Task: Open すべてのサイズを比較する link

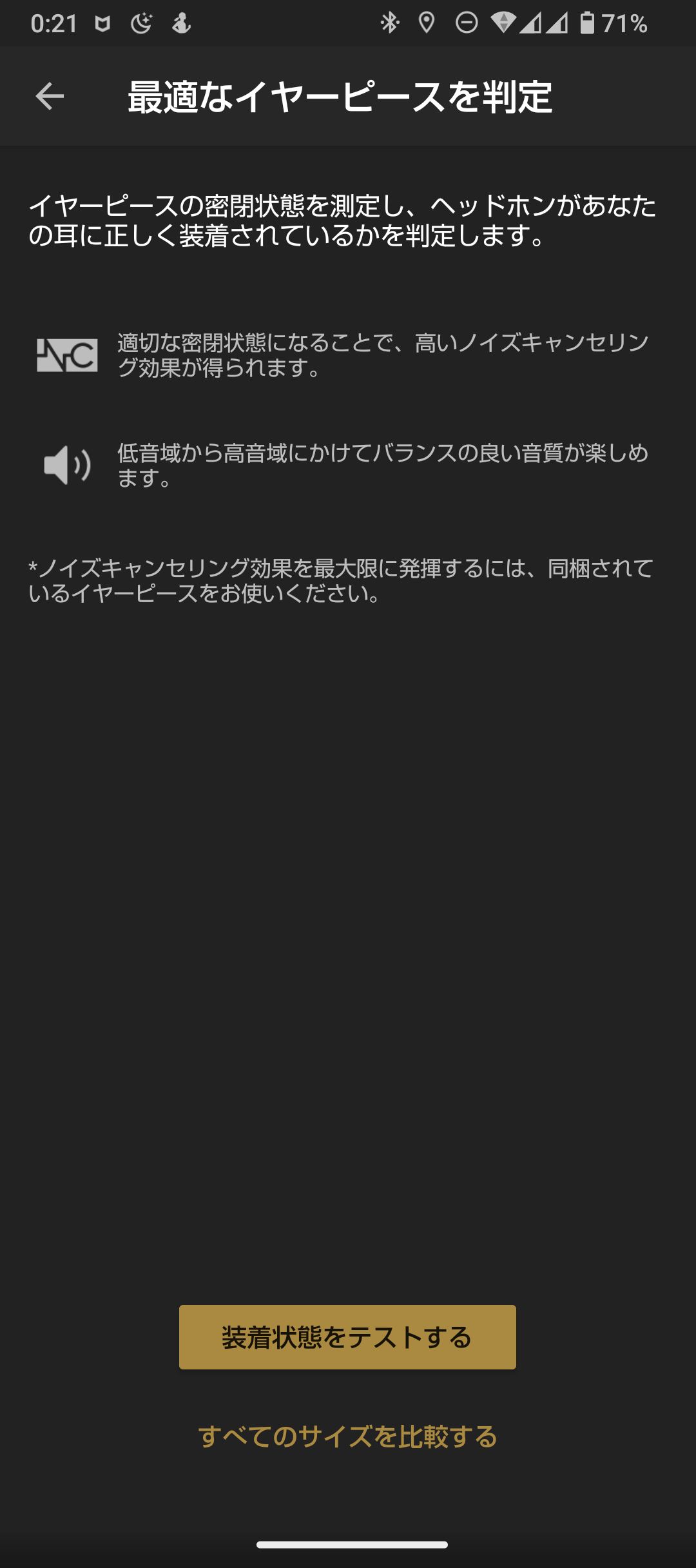Action: [347, 1436]
